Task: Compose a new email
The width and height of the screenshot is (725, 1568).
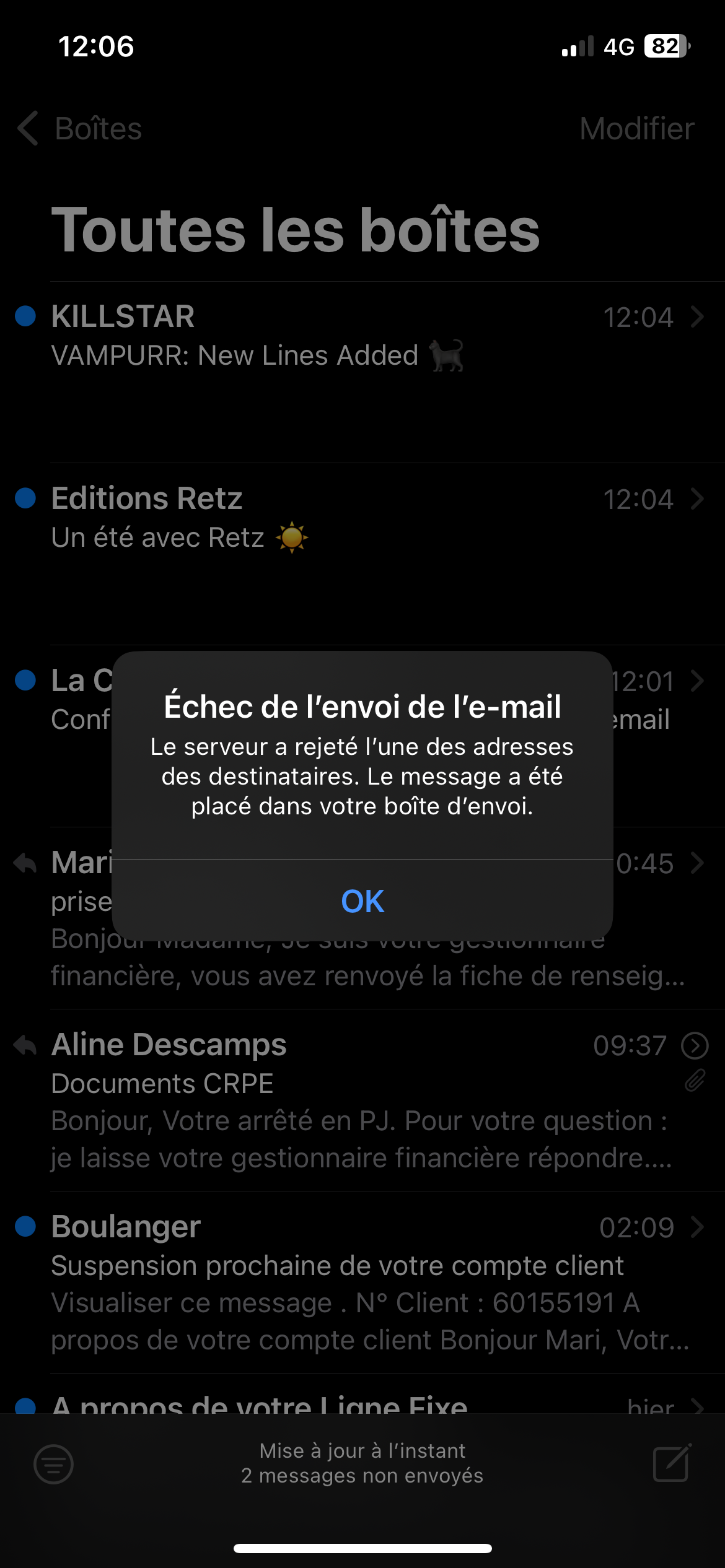Action: (x=672, y=1463)
